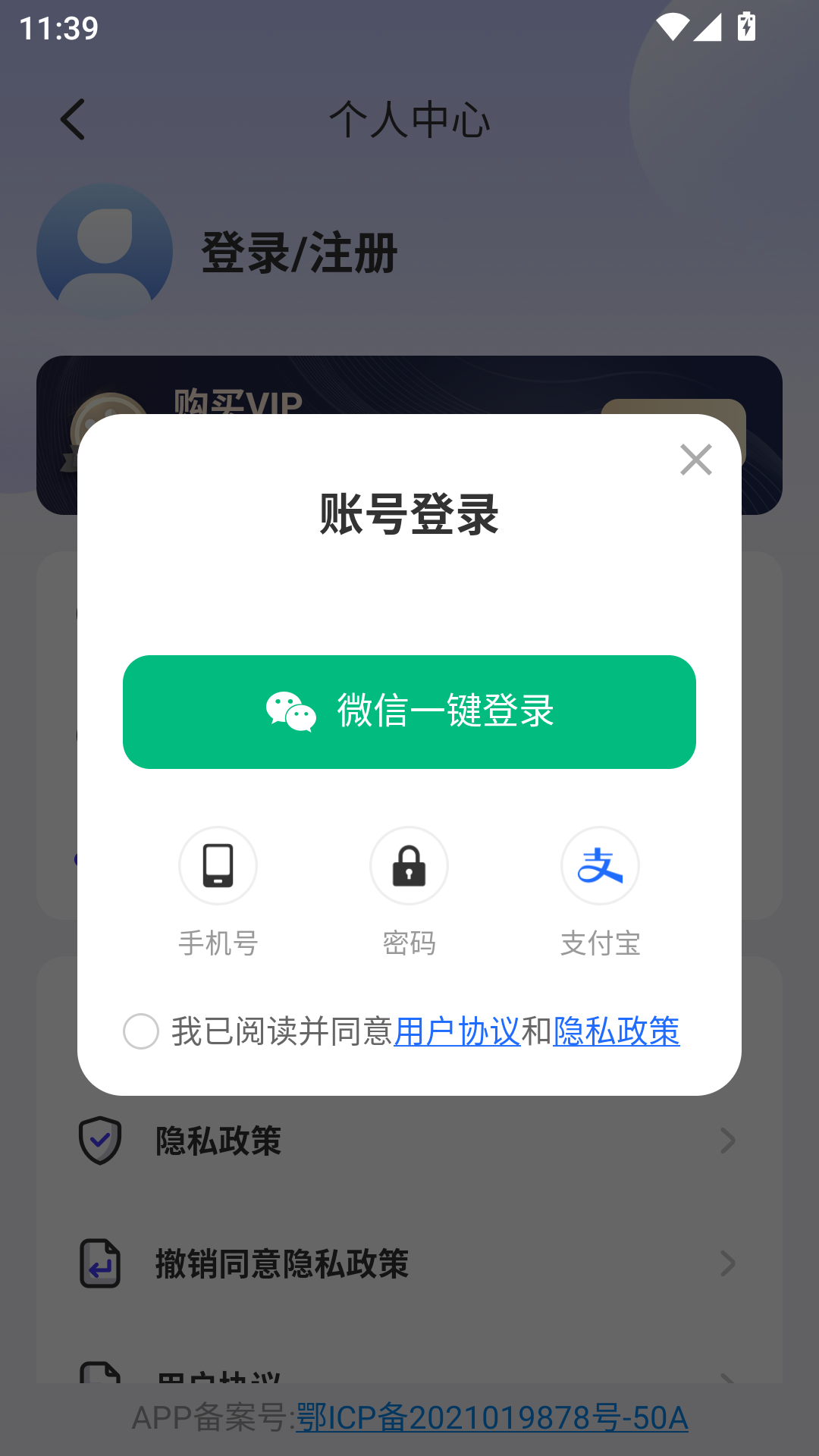The image size is (819, 1456).
Task: Tap the phone icon for 手机号 login
Action: pyautogui.click(x=218, y=865)
